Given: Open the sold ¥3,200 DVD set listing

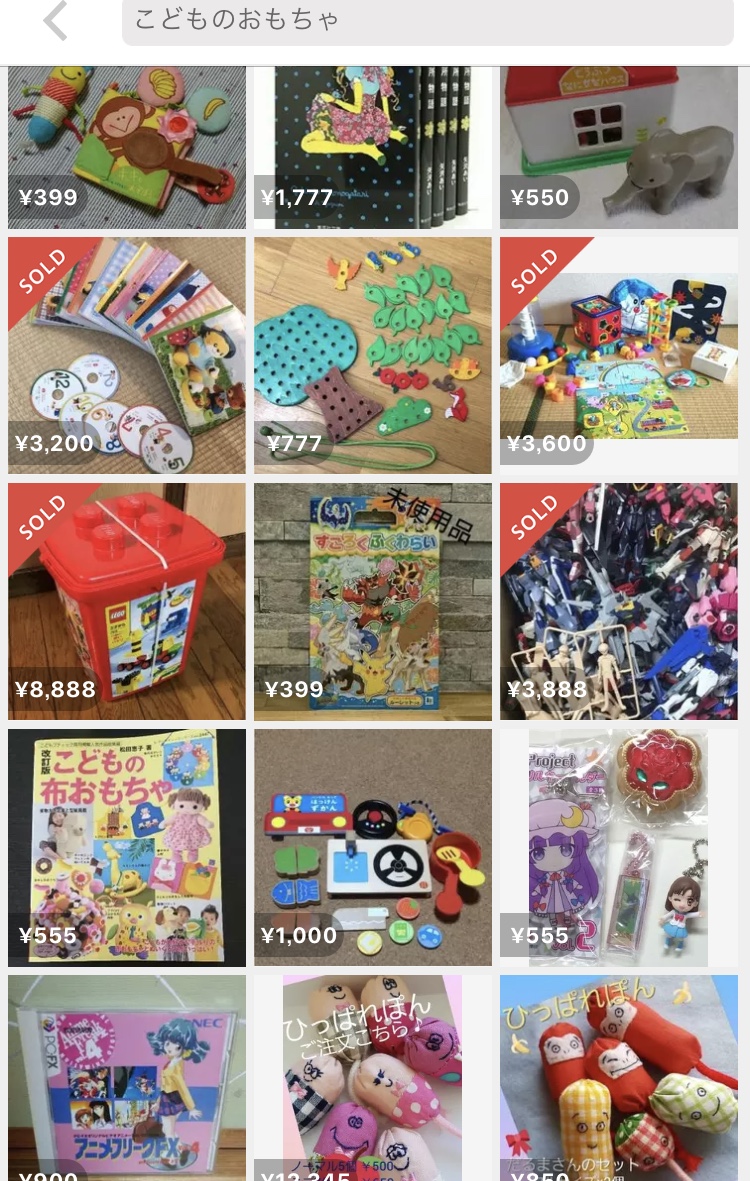Looking at the screenshot, I should point(127,355).
